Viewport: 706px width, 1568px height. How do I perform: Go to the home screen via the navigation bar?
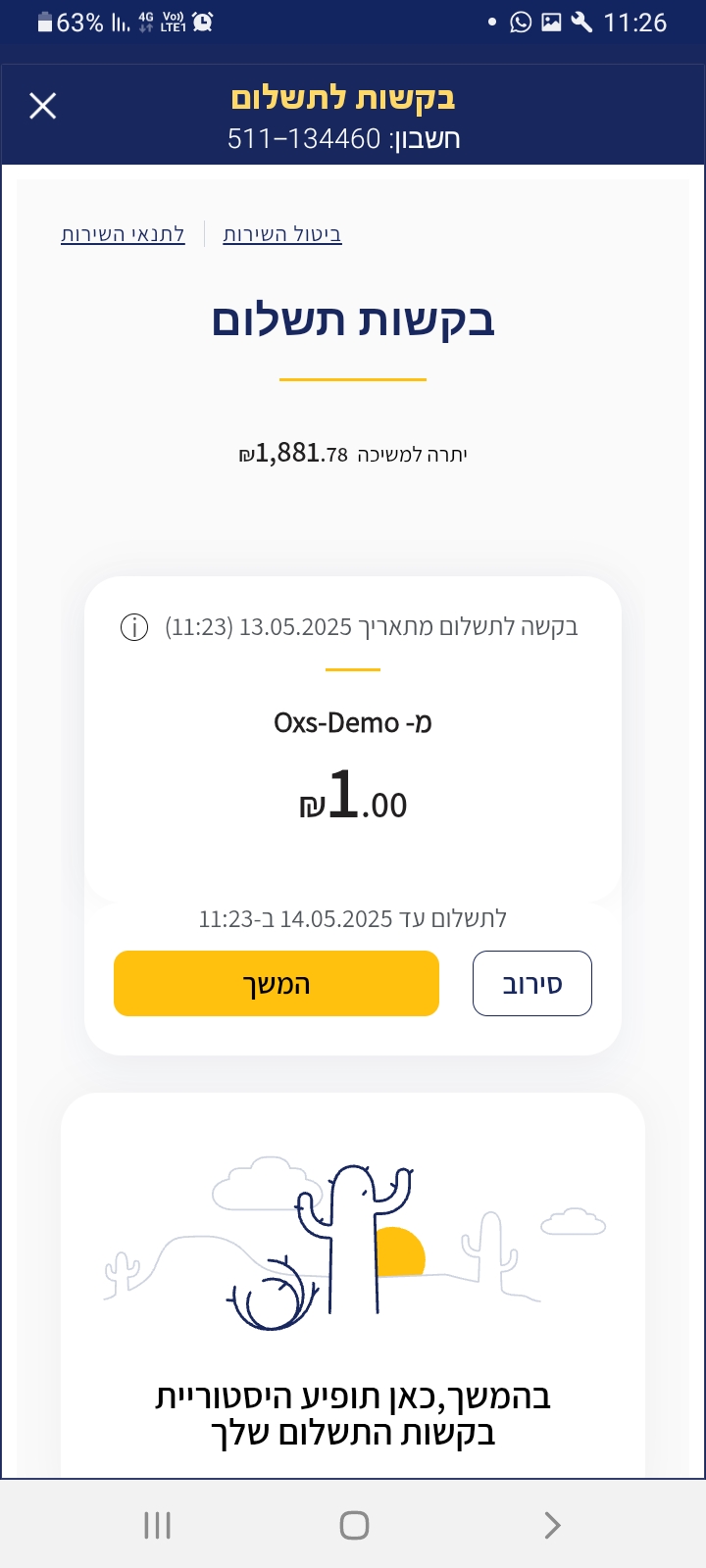tap(354, 1525)
